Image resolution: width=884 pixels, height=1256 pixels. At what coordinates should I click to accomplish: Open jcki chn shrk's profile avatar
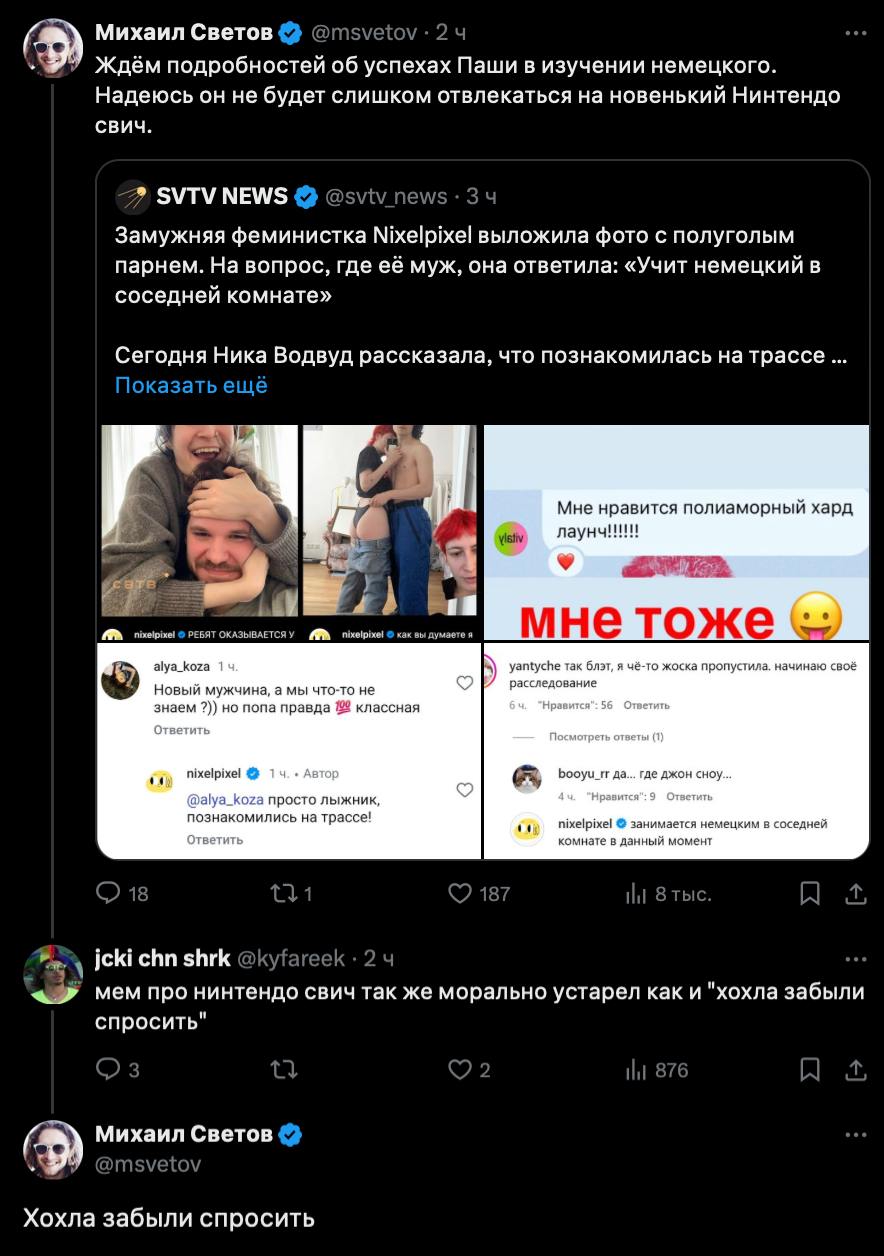point(53,974)
